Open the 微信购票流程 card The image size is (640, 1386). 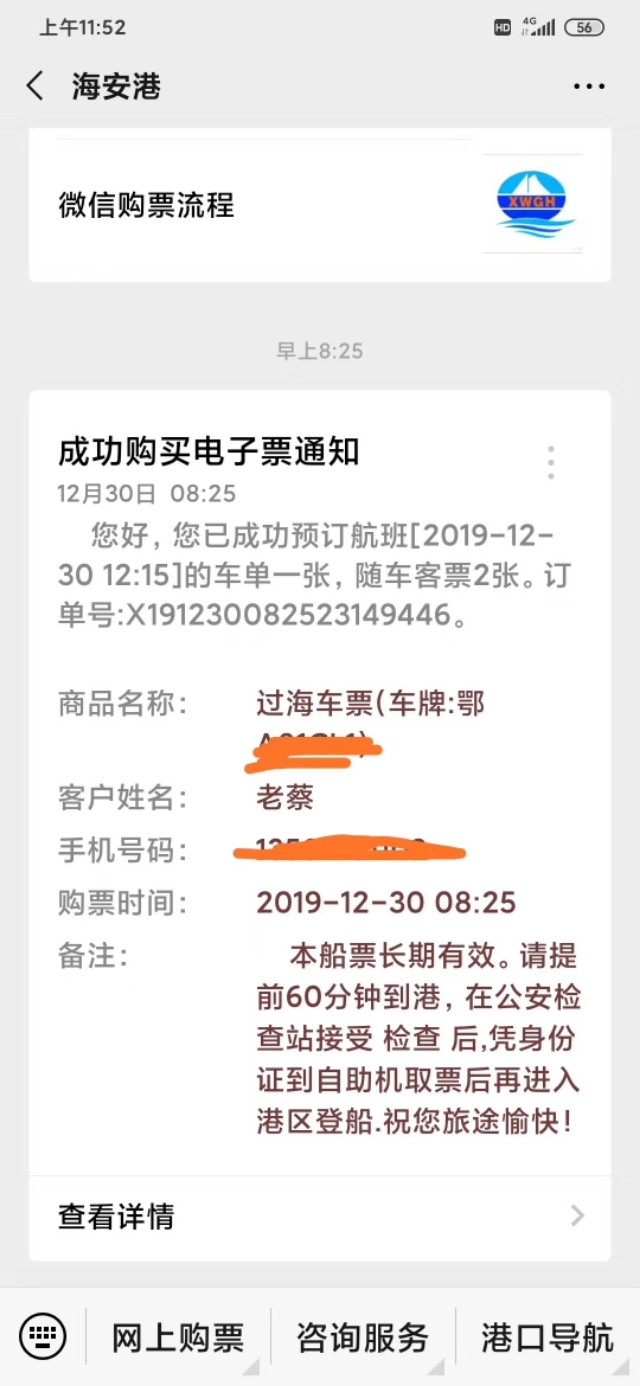click(x=320, y=205)
